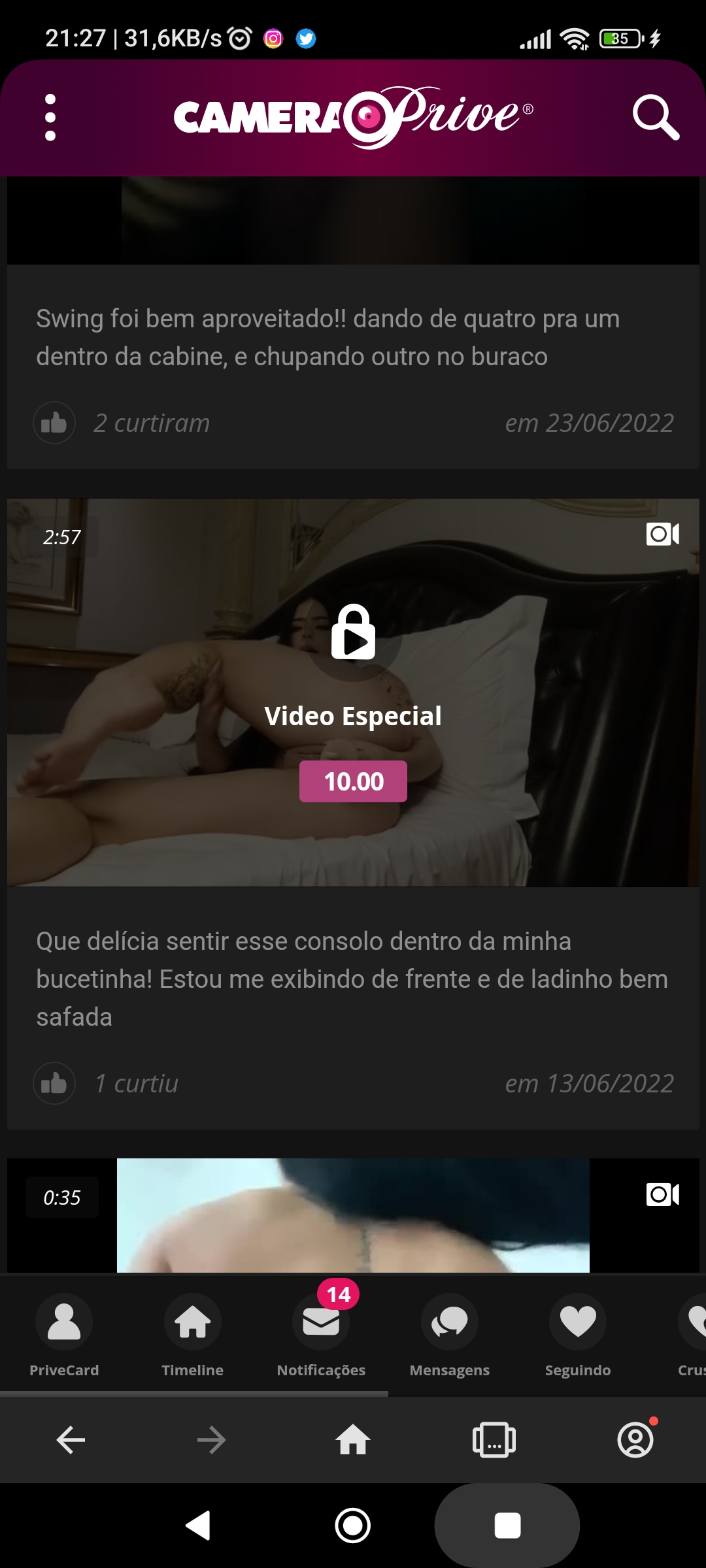
Task: Open the browser home page button
Action: (x=353, y=1440)
